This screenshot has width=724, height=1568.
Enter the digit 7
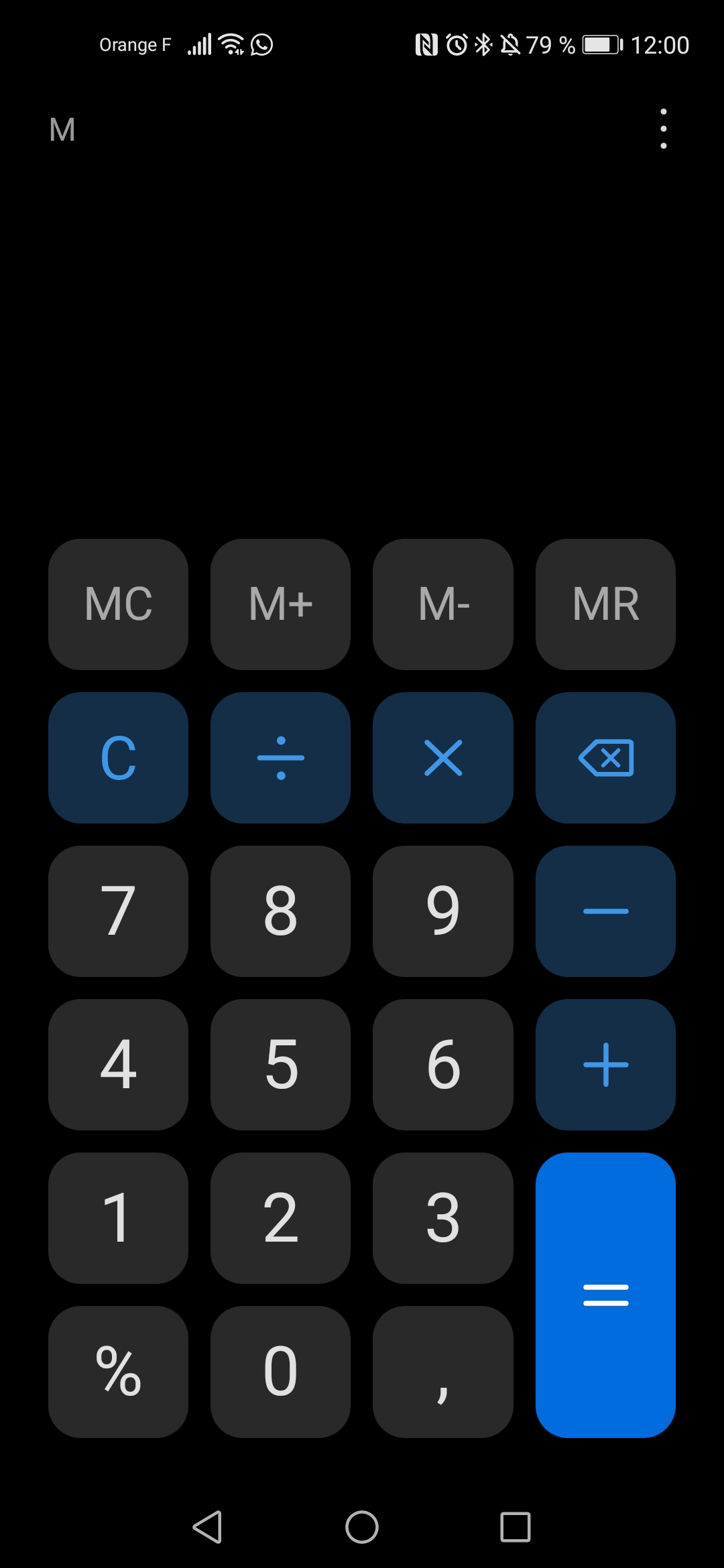(118, 911)
